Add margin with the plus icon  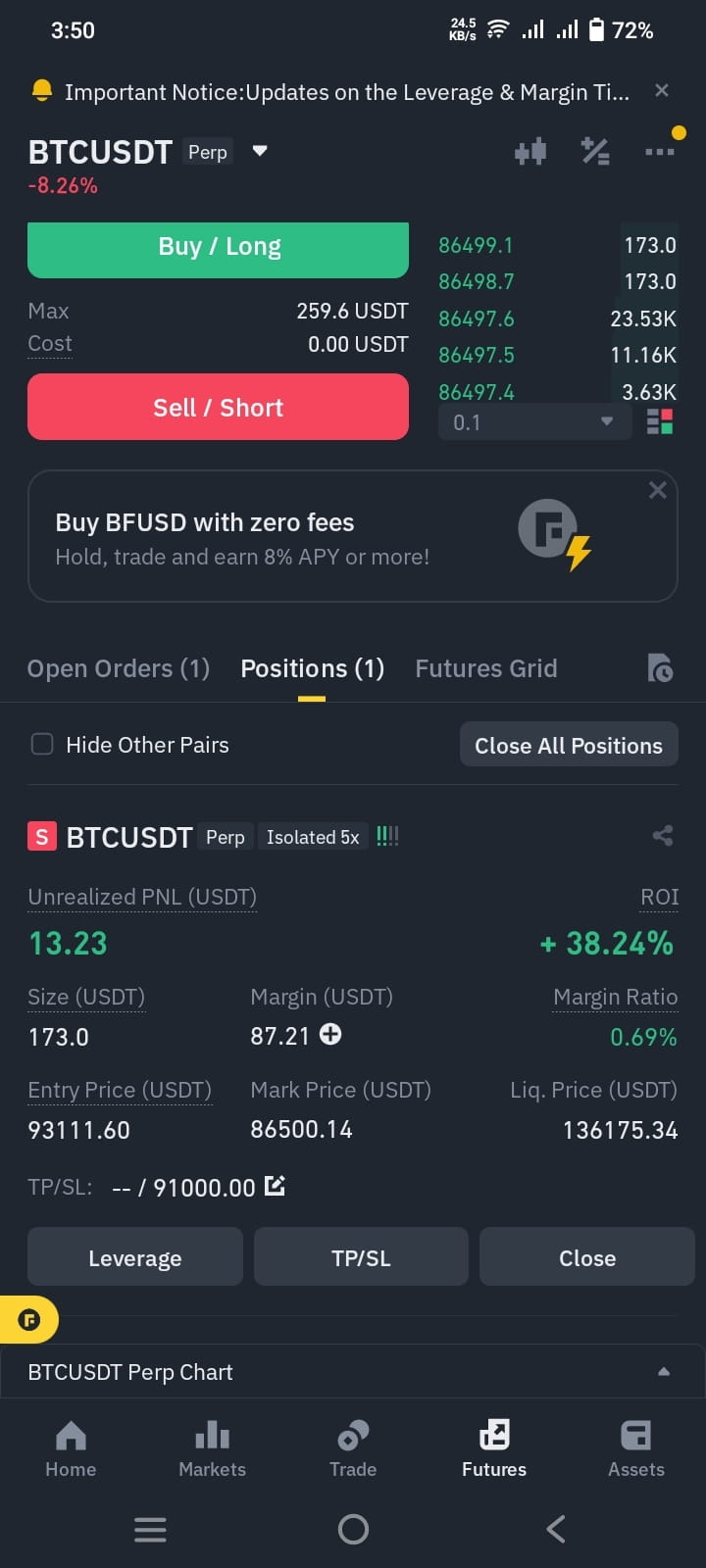coord(331,1034)
